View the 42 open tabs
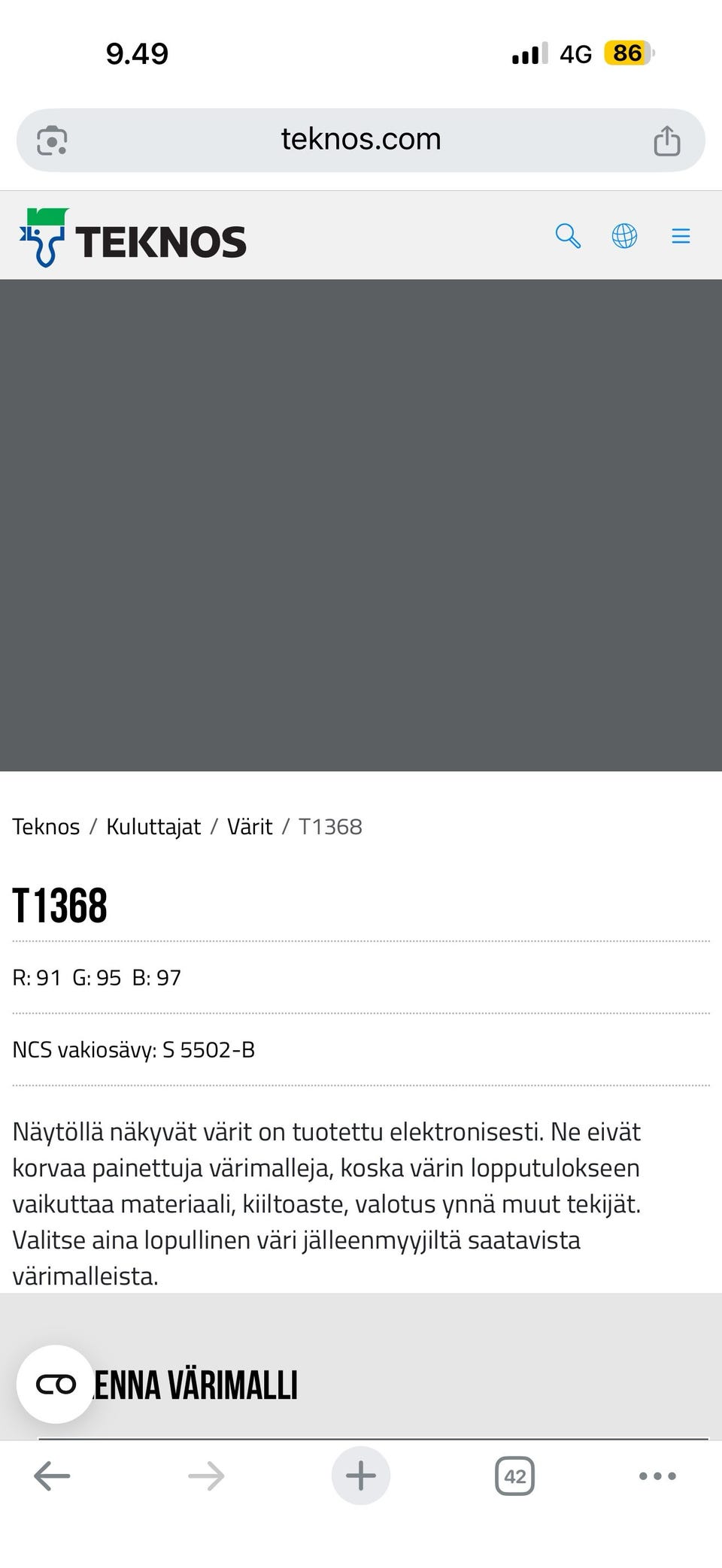Screen dimensions: 722x1568 [x=515, y=1476]
